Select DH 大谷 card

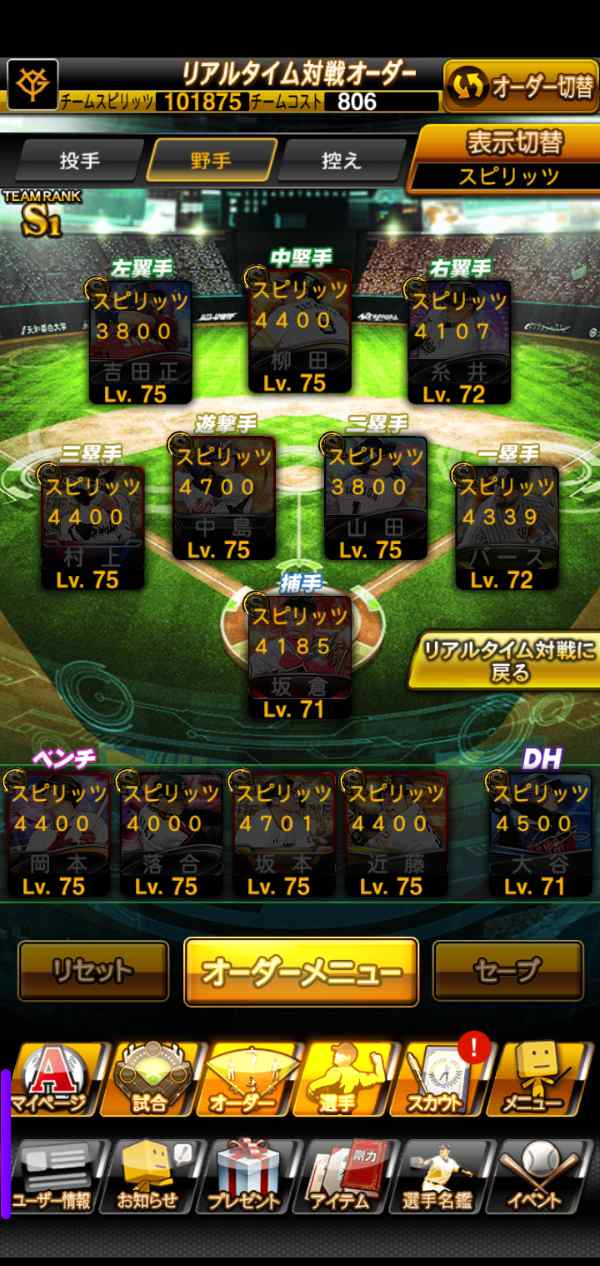540,835
